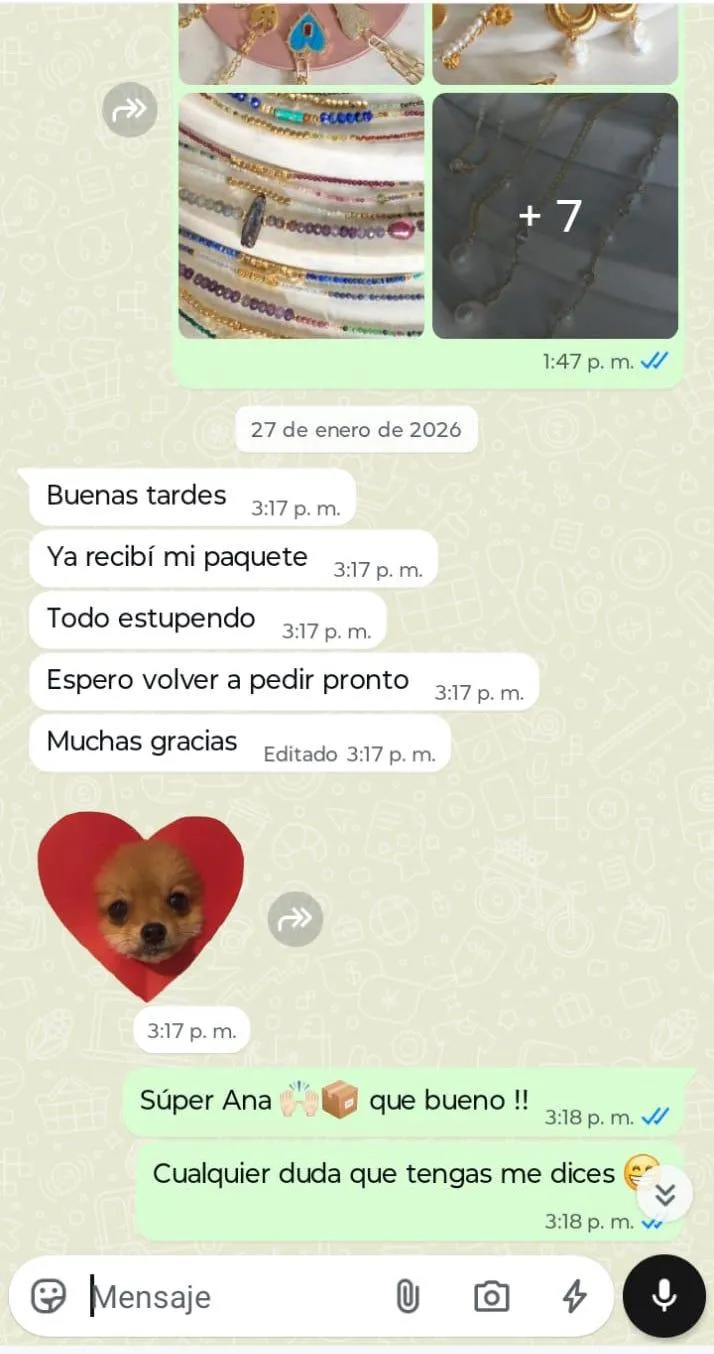Open the dog heart sticker
Image resolution: width=714 pixels, height=1354 pixels.
click(141, 906)
